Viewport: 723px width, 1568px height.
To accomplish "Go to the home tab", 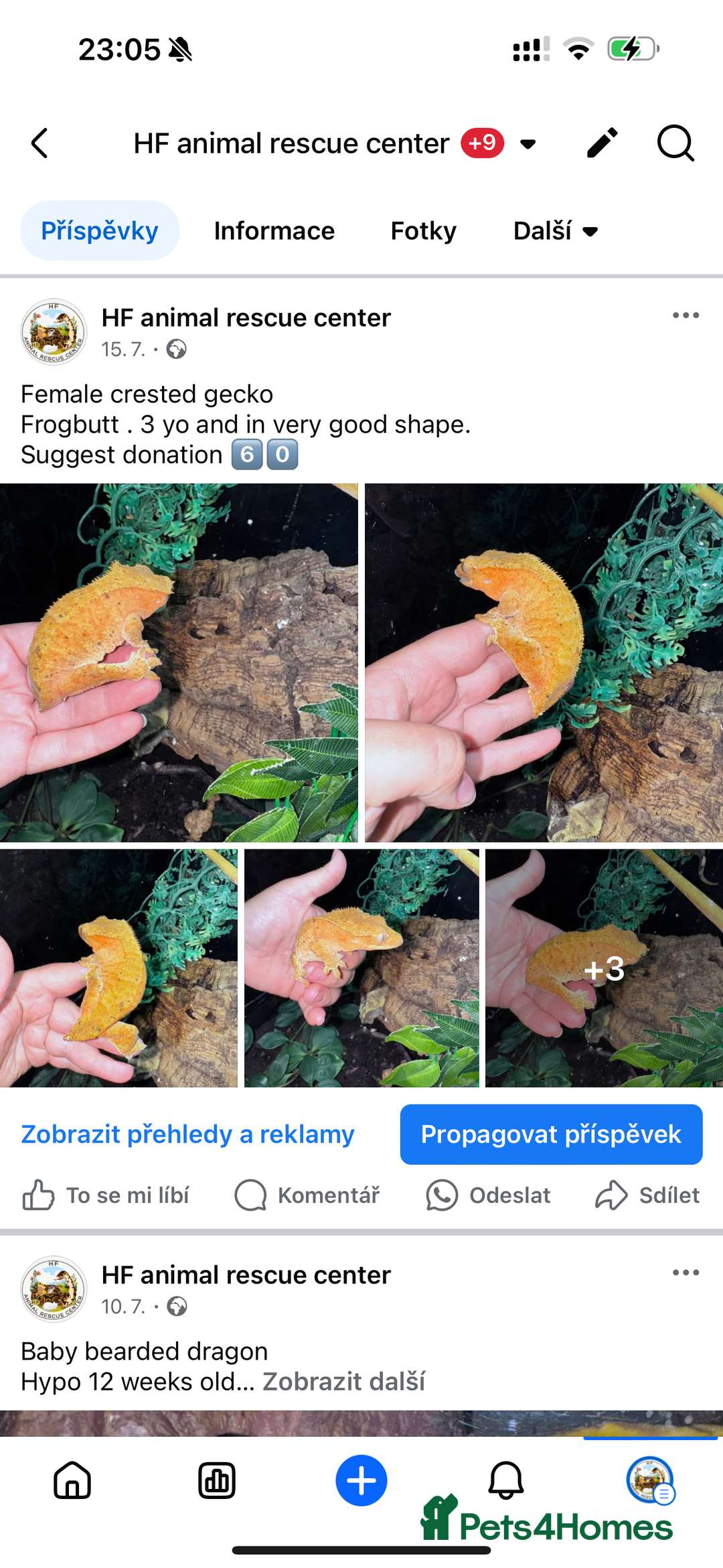I will click(72, 1480).
